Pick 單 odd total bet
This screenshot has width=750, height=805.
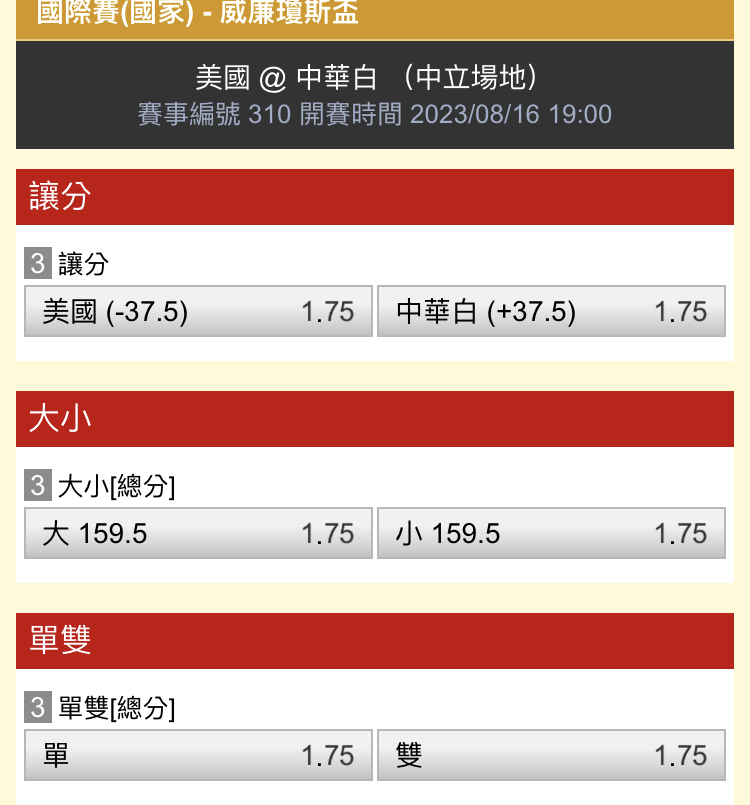point(198,756)
